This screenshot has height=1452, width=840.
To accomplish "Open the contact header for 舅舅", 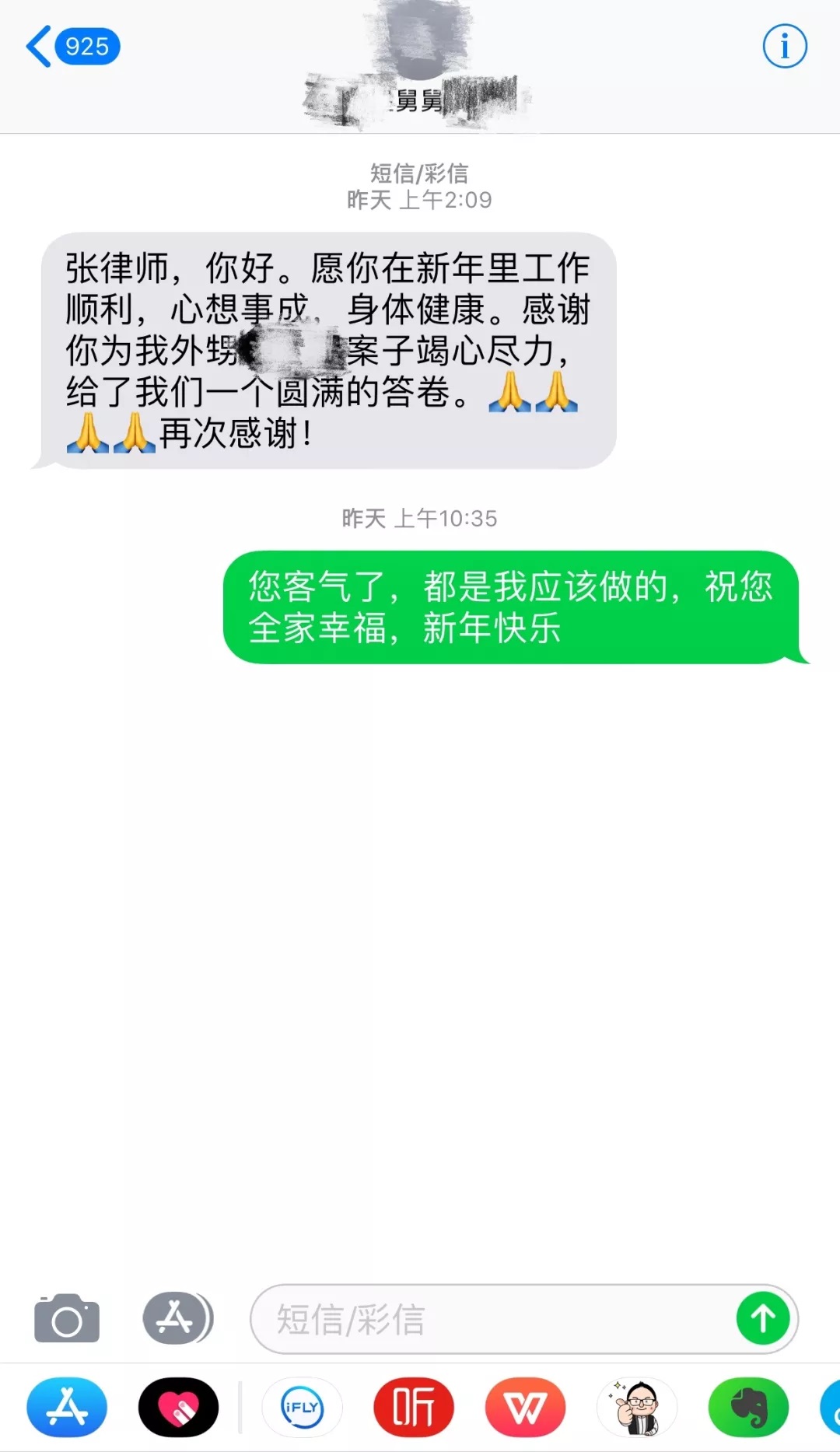I will click(x=420, y=70).
